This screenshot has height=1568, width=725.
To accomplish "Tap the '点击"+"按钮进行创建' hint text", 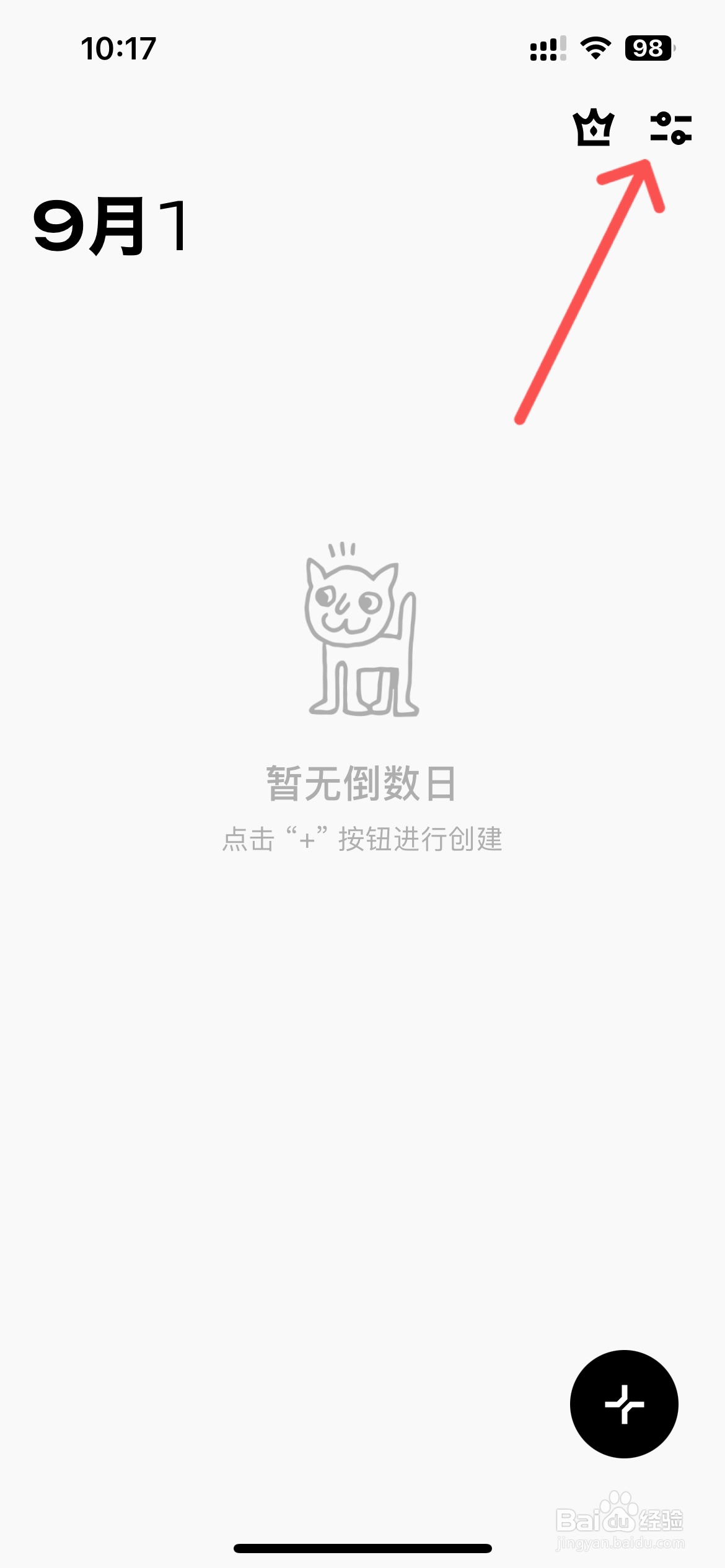I will point(362,838).
